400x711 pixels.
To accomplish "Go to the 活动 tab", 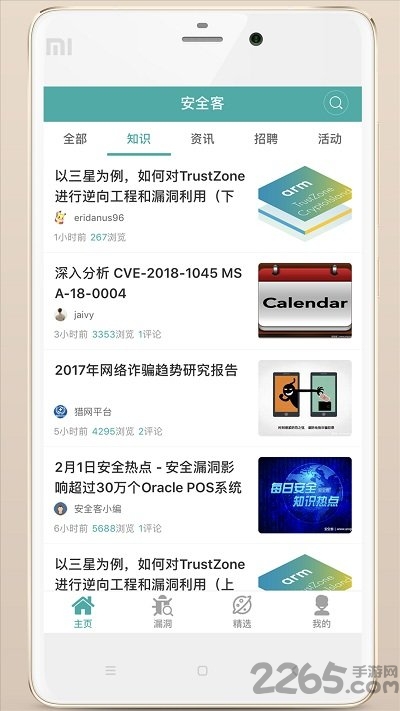I will (329, 139).
